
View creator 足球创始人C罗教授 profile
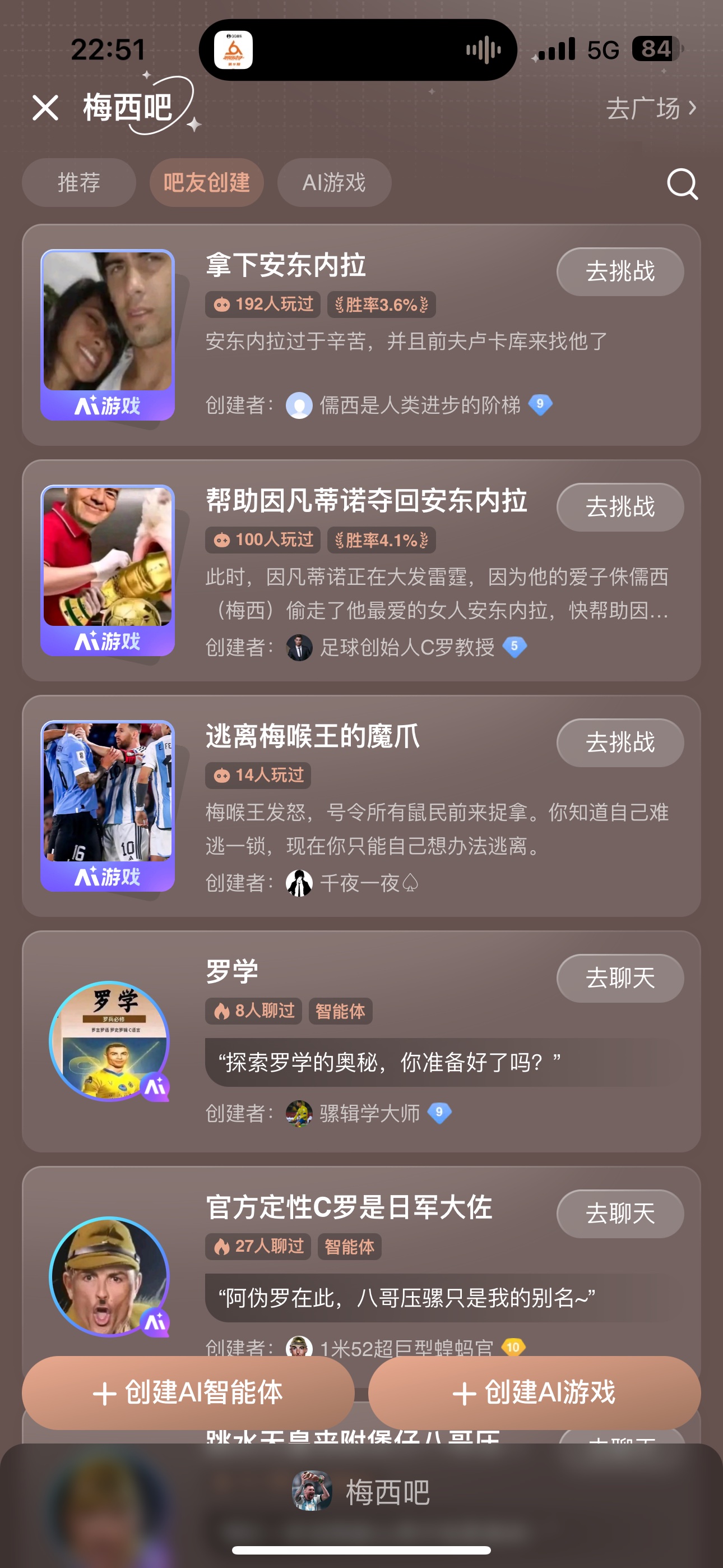coord(406,647)
